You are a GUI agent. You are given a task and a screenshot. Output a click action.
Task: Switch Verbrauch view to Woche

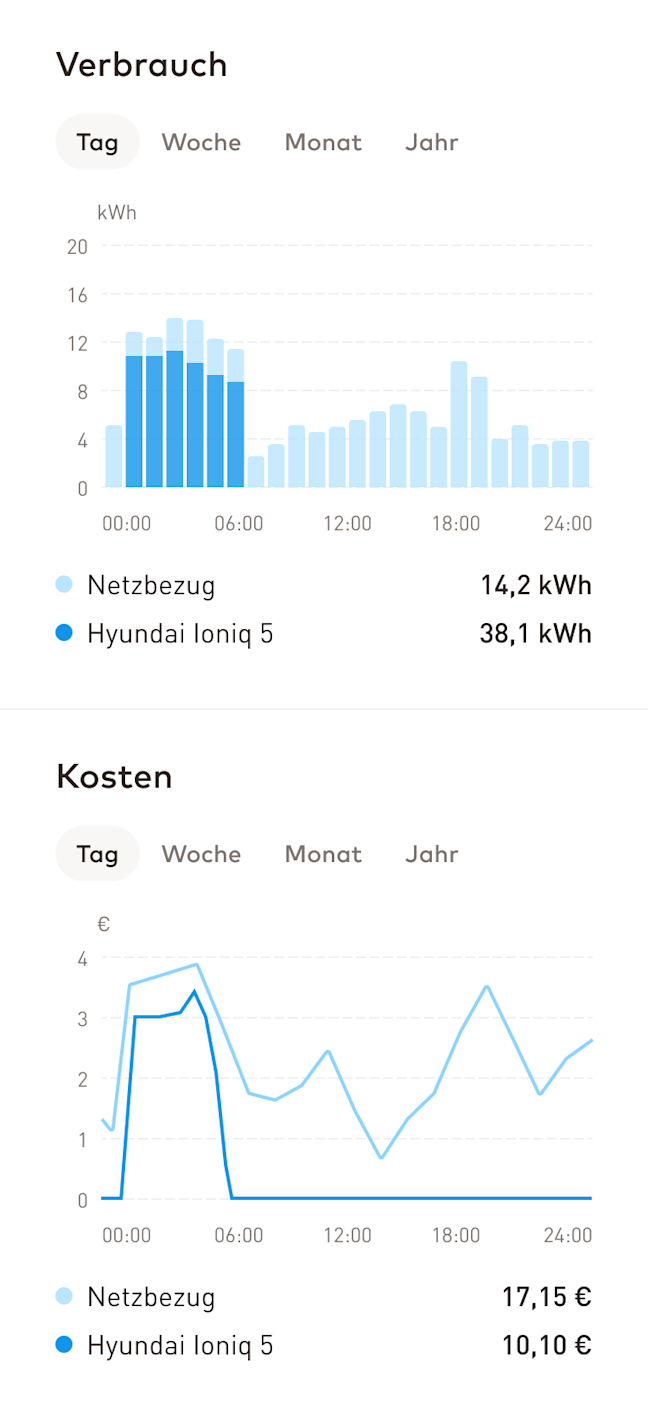click(201, 142)
